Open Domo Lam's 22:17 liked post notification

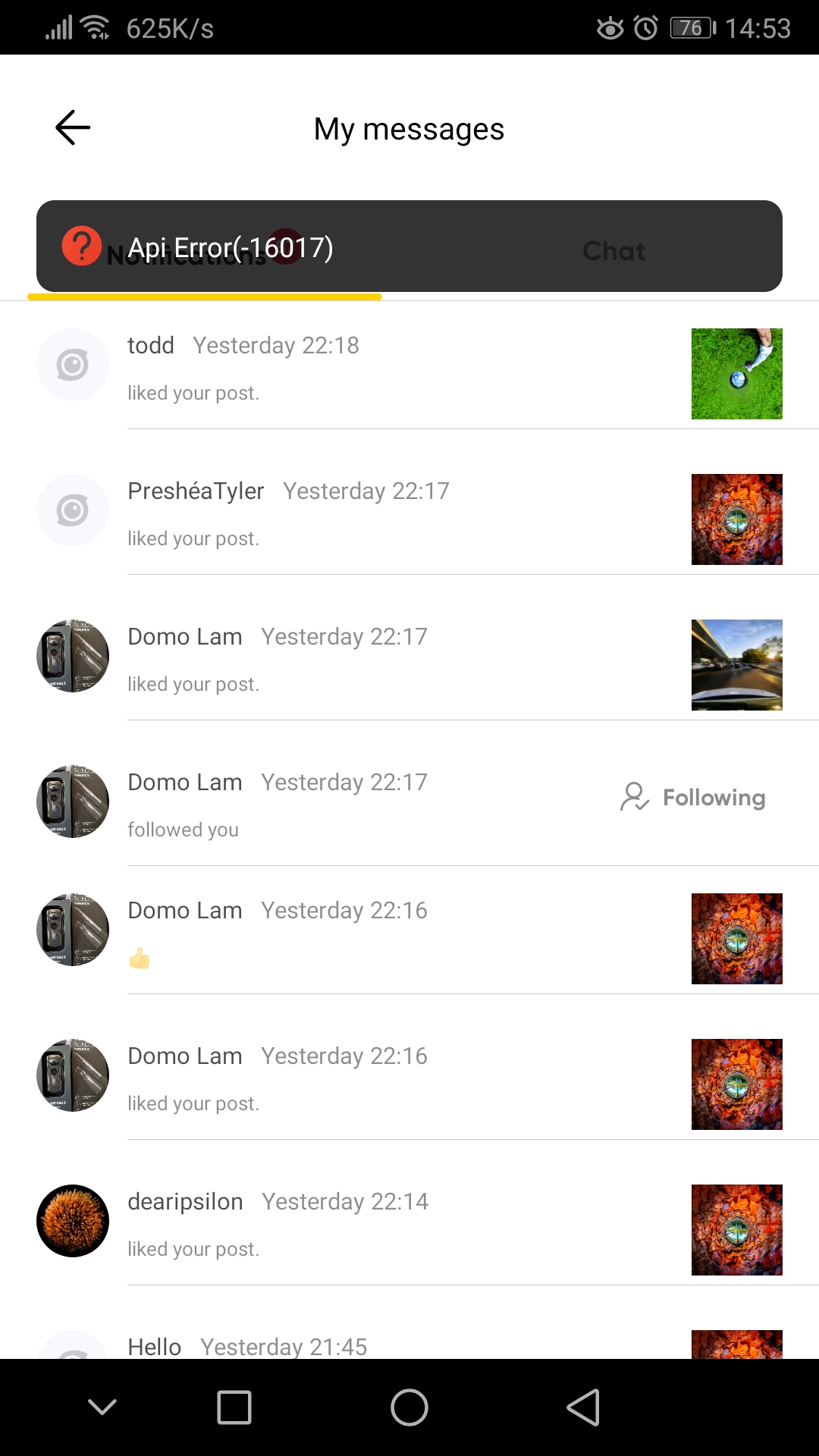[379, 660]
